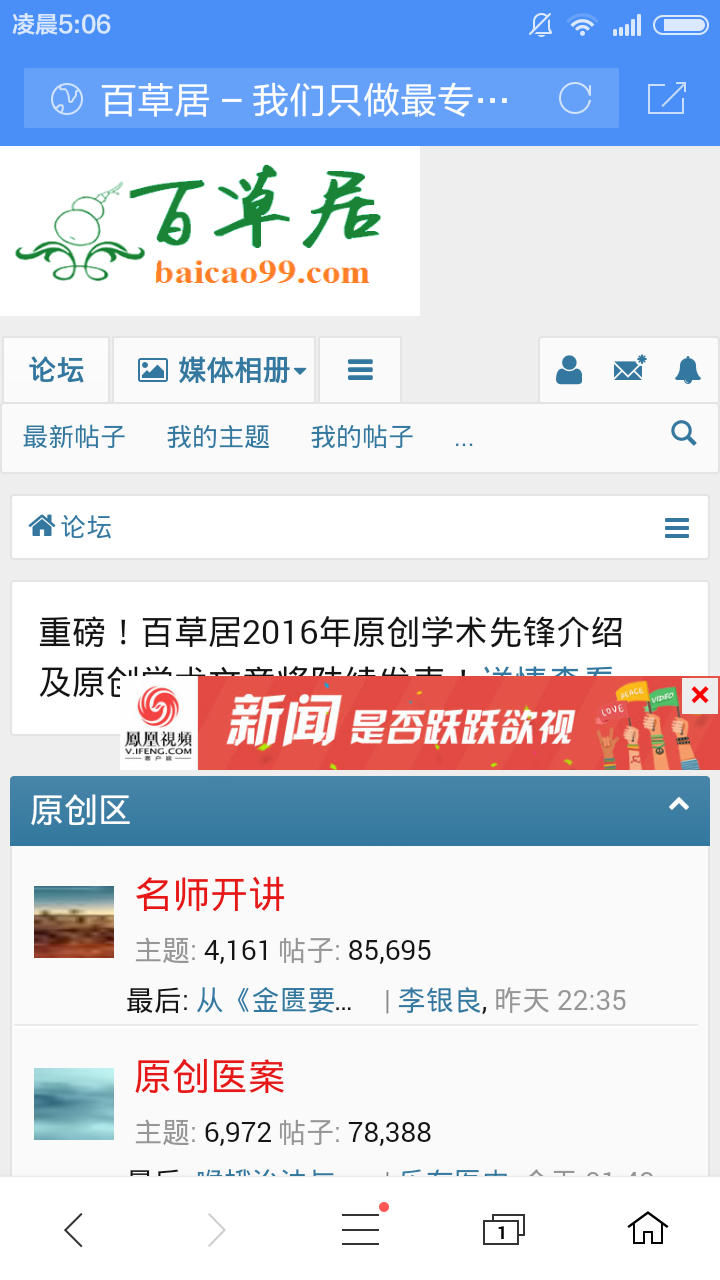
Task: Open the notifications bell
Action: pos(688,370)
